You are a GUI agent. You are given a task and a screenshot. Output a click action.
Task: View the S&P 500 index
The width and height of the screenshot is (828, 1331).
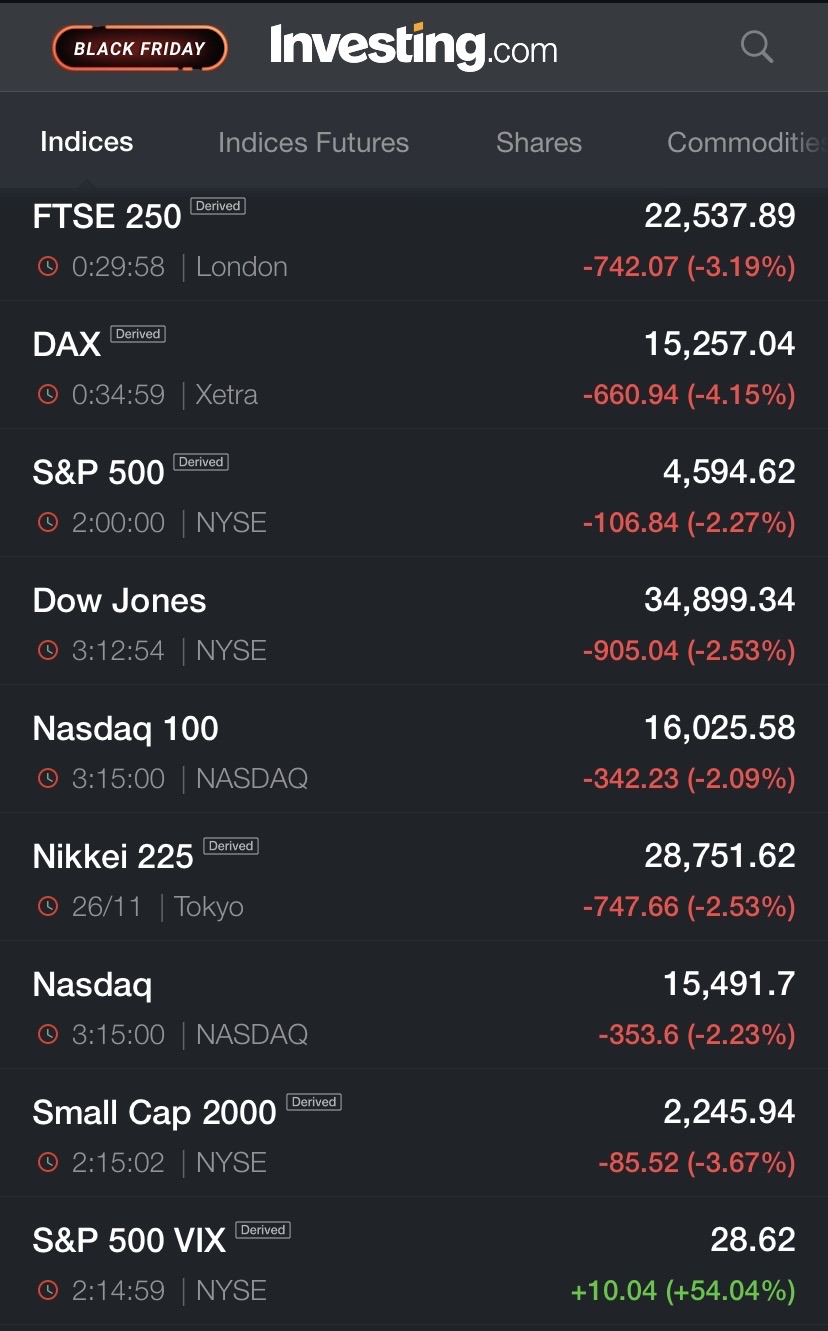(x=414, y=493)
